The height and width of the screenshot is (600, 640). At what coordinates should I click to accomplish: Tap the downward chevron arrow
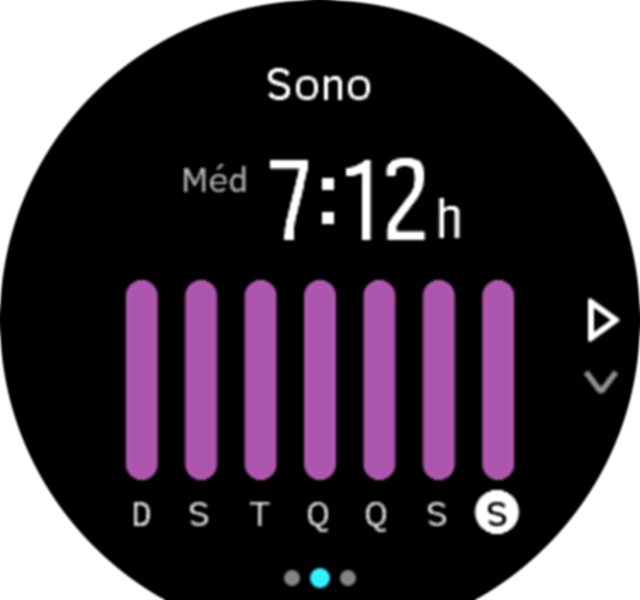click(x=601, y=381)
